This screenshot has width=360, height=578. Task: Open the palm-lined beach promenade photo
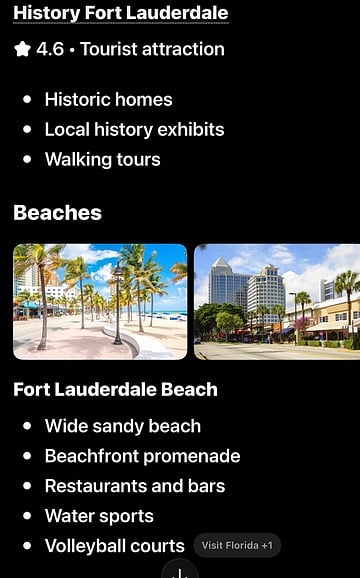[x=100, y=302]
